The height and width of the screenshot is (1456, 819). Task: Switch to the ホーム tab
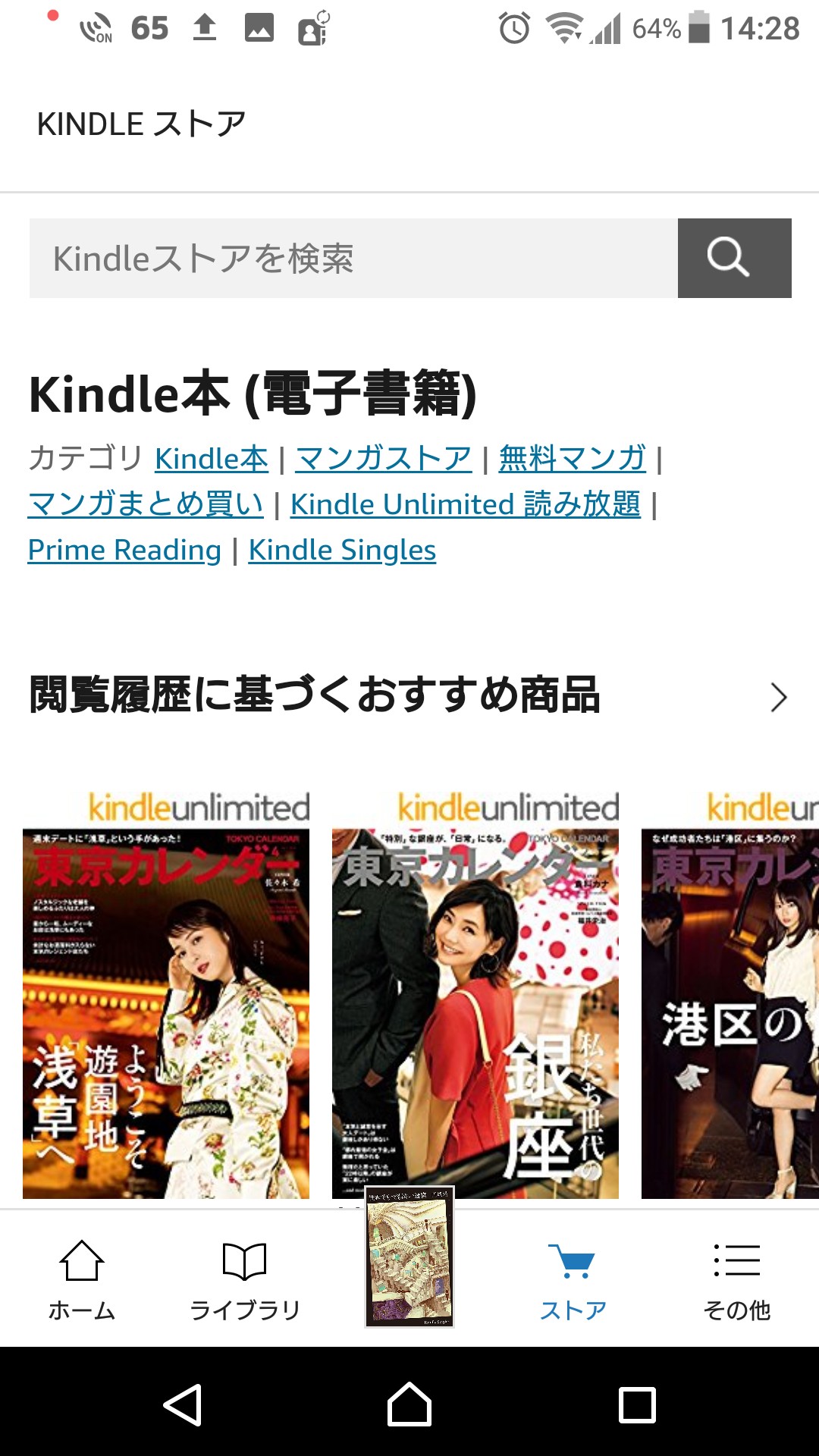[82, 1279]
